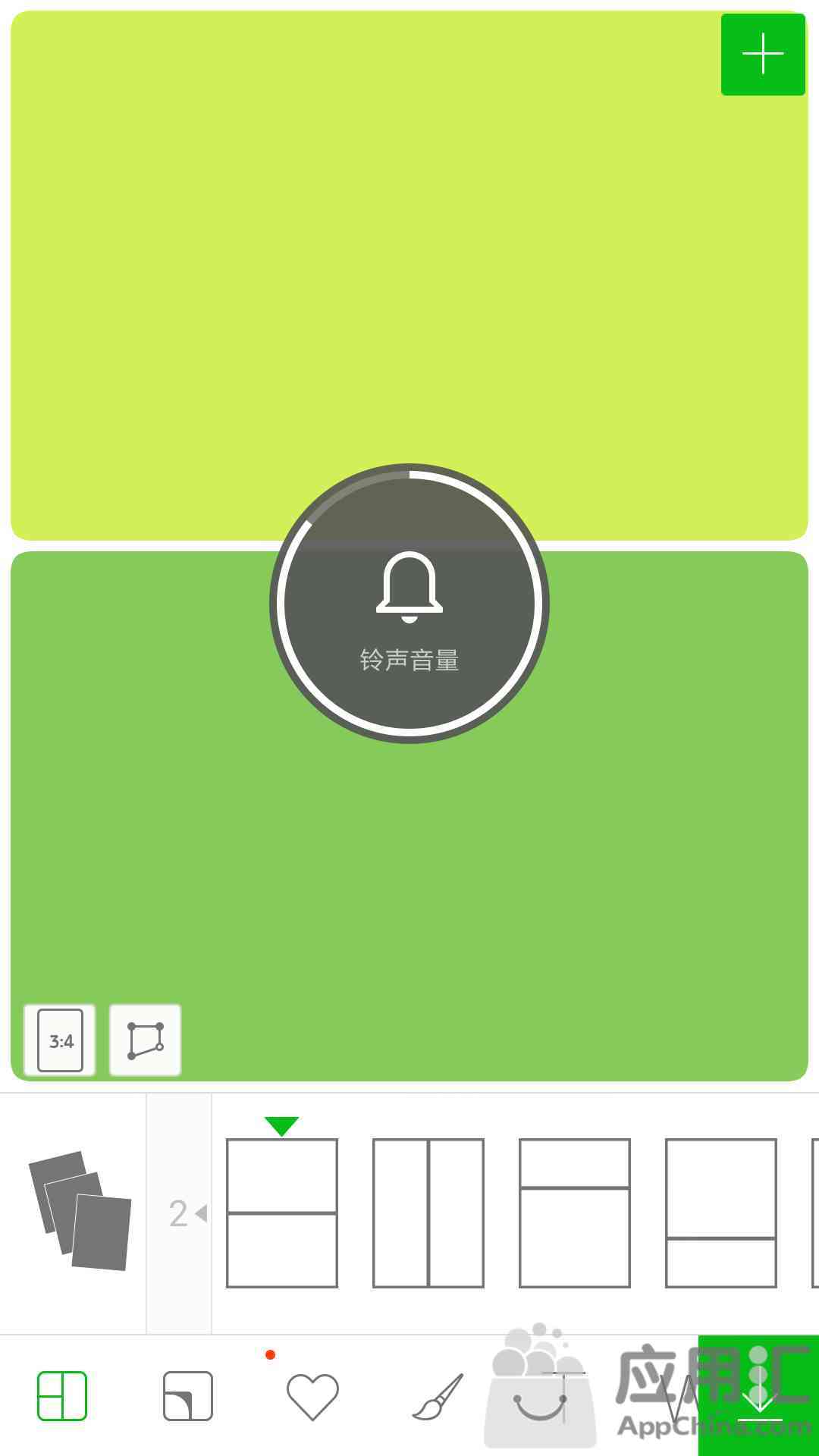Choose layout with large top and small bottom
The width and height of the screenshot is (819, 1456).
721,1213
